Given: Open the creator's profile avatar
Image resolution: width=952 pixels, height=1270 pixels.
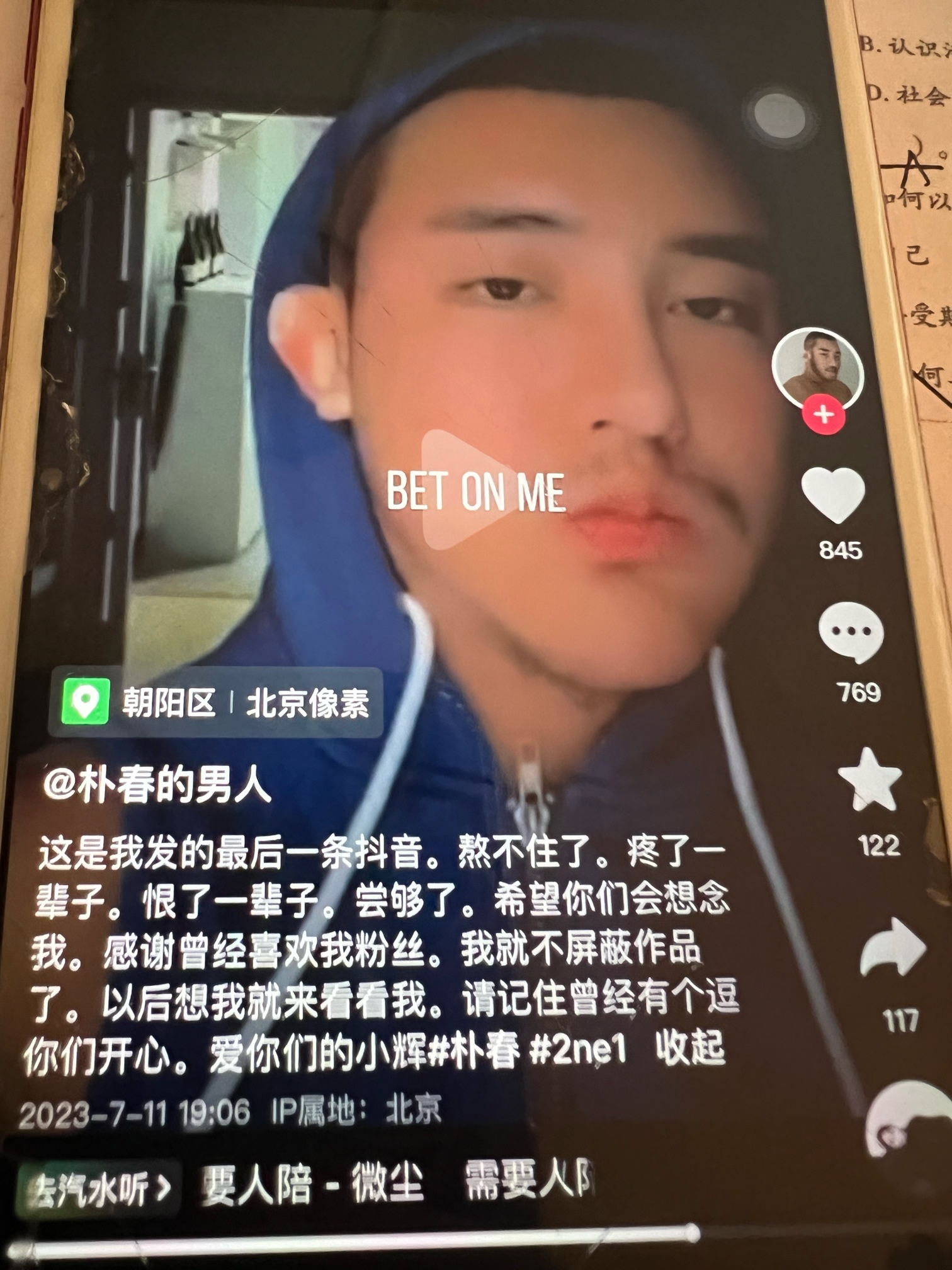Looking at the screenshot, I should tap(817, 367).
